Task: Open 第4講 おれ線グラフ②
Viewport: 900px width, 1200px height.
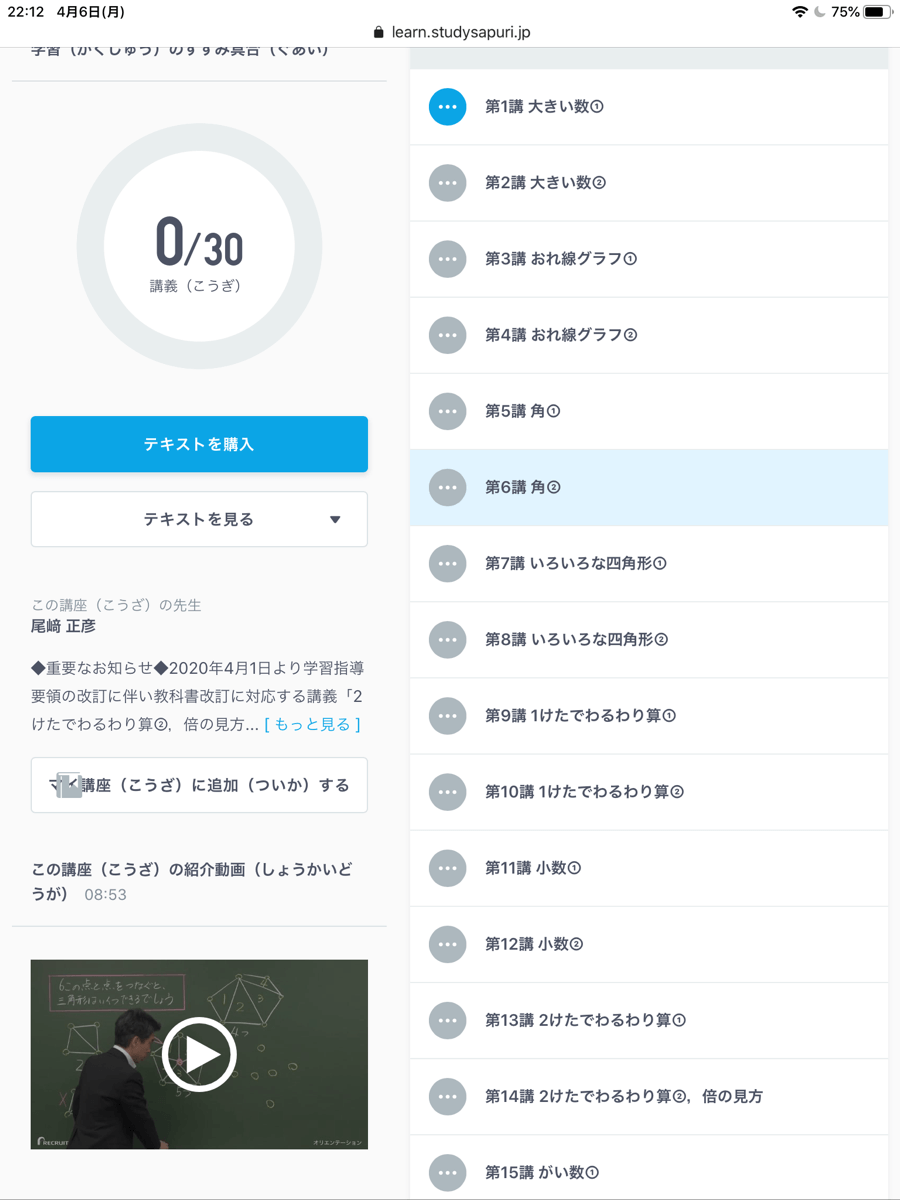Action: [561, 335]
